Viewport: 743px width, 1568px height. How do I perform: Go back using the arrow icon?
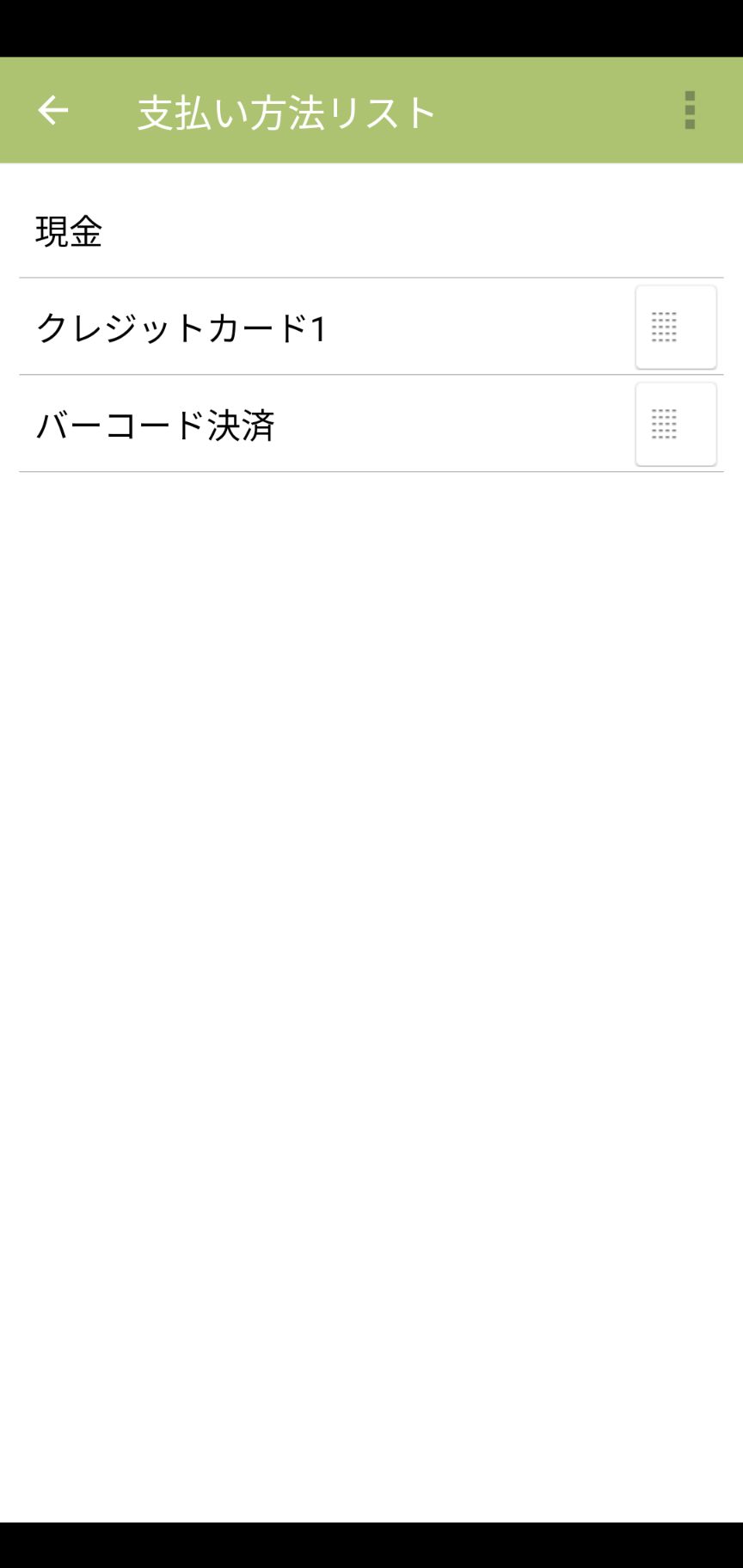[x=52, y=110]
